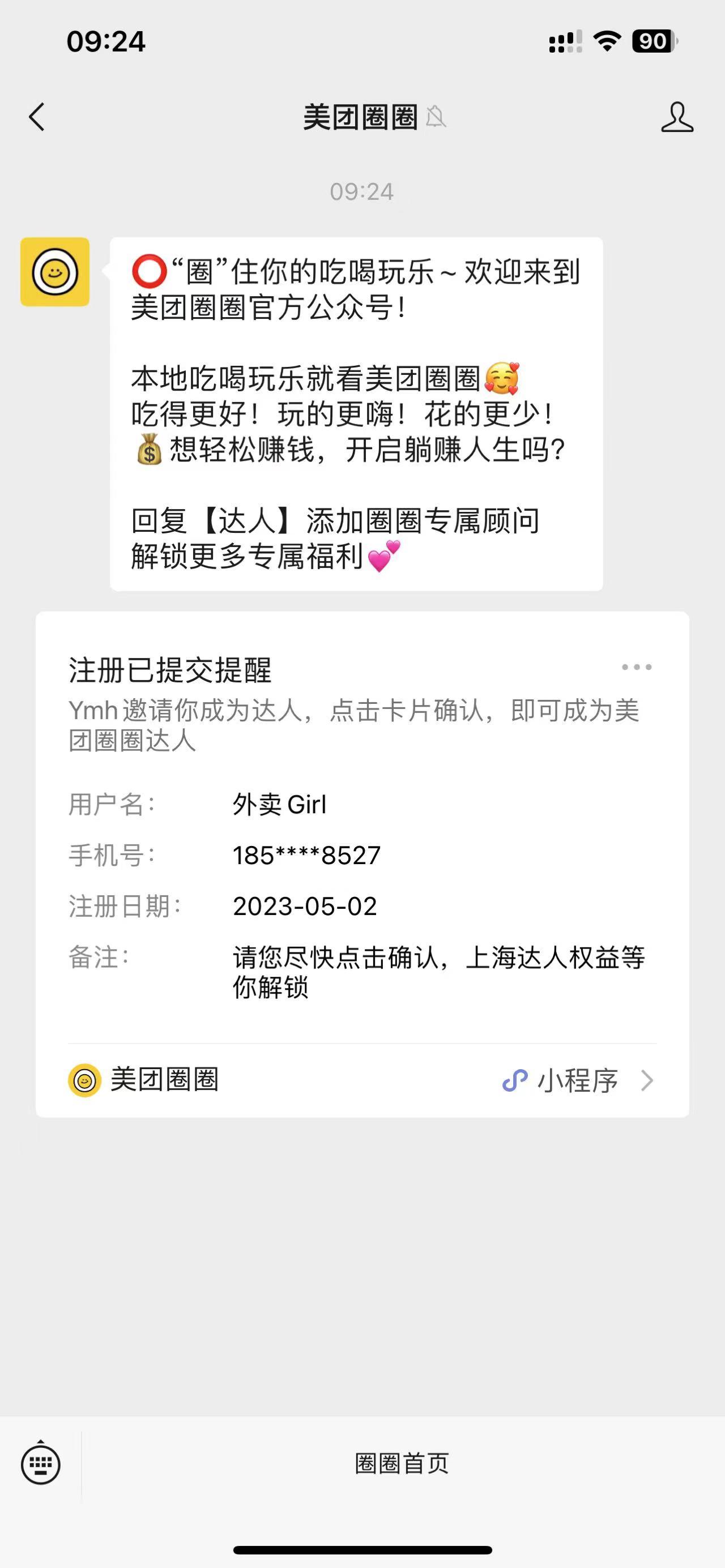Open the account profile icon
The height and width of the screenshot is (1568, 725).
click(x=677, y=117)
